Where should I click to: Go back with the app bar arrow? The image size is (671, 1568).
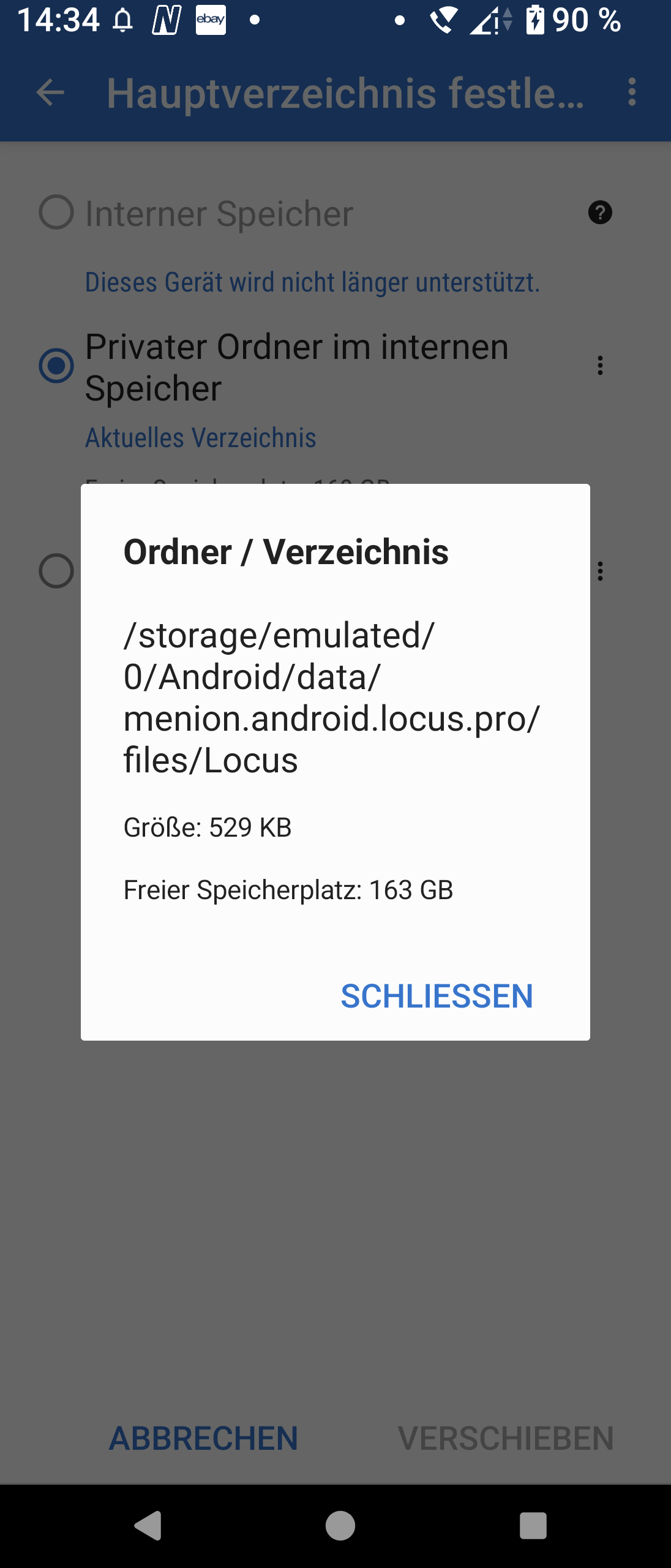pyautogui.click(x=50, y=93)
